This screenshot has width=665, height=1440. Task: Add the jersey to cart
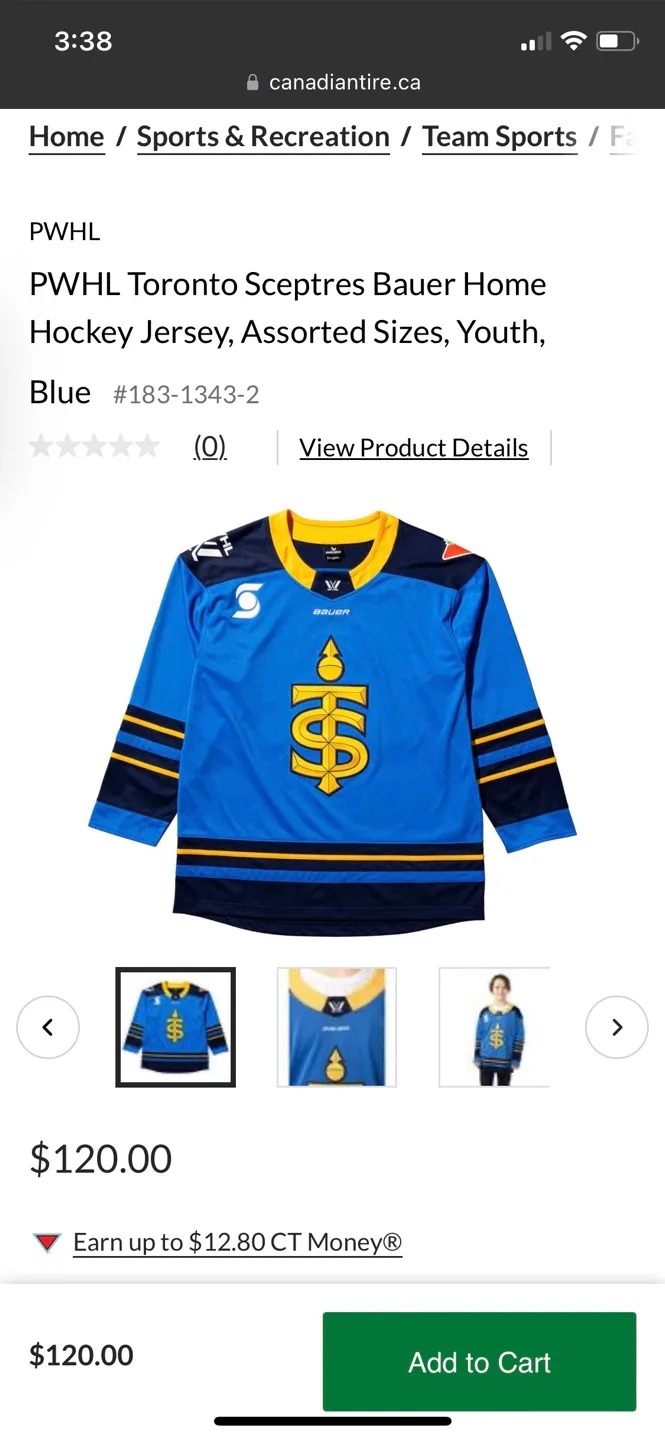click(479, 1362)
